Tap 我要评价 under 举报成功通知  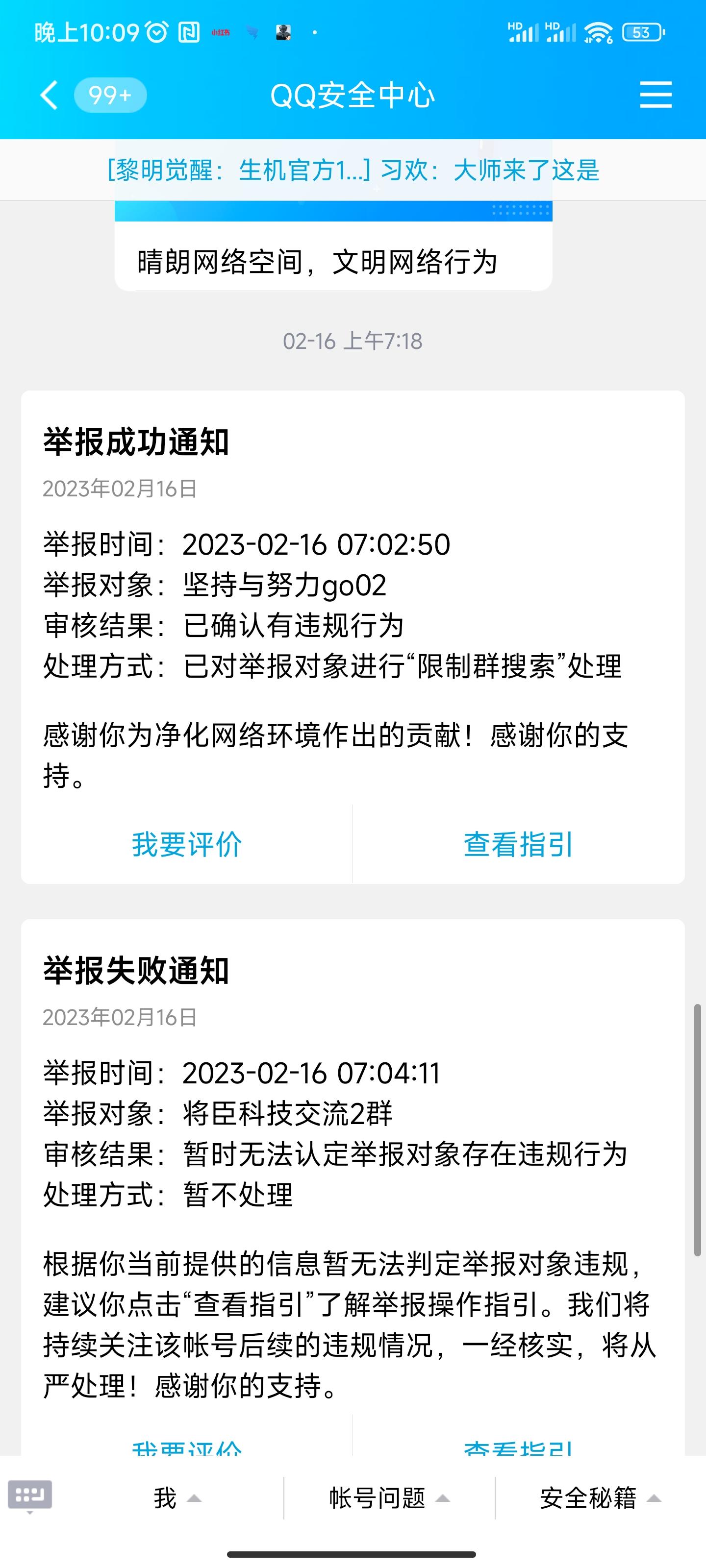pos(187,844)
